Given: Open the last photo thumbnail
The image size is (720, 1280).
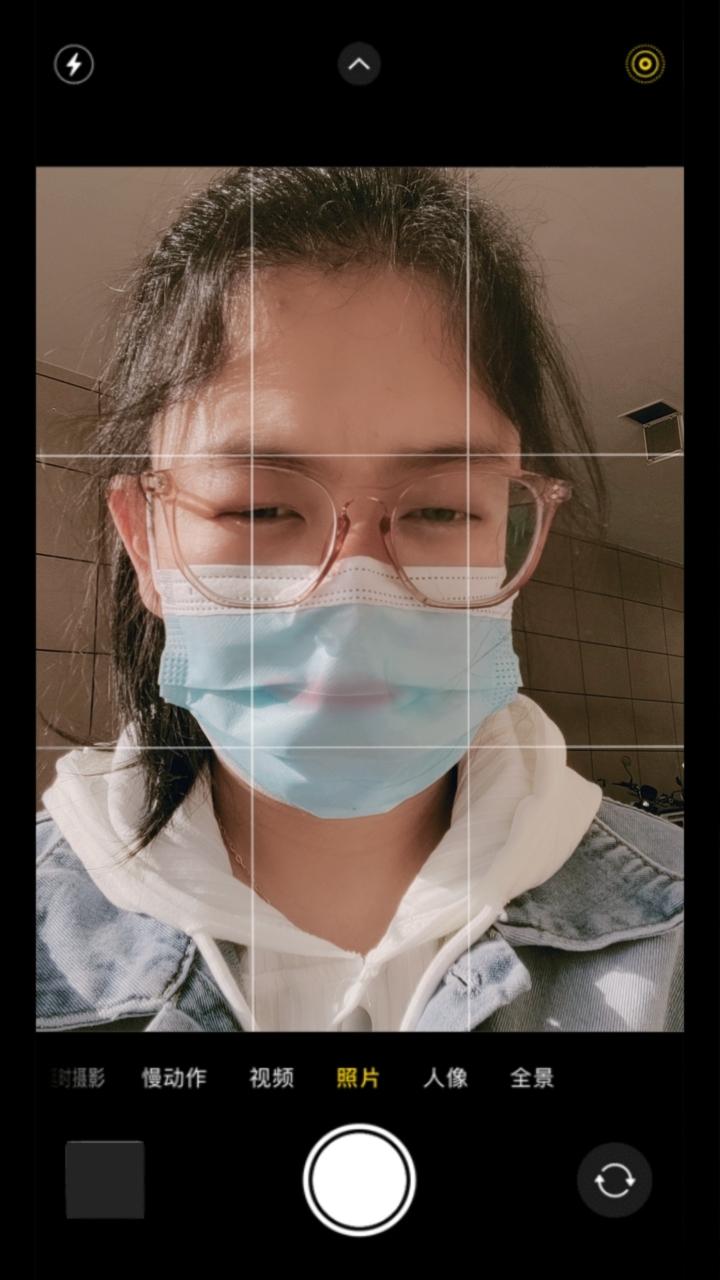Looking at the screenshot, I should tap(105, 1180).
